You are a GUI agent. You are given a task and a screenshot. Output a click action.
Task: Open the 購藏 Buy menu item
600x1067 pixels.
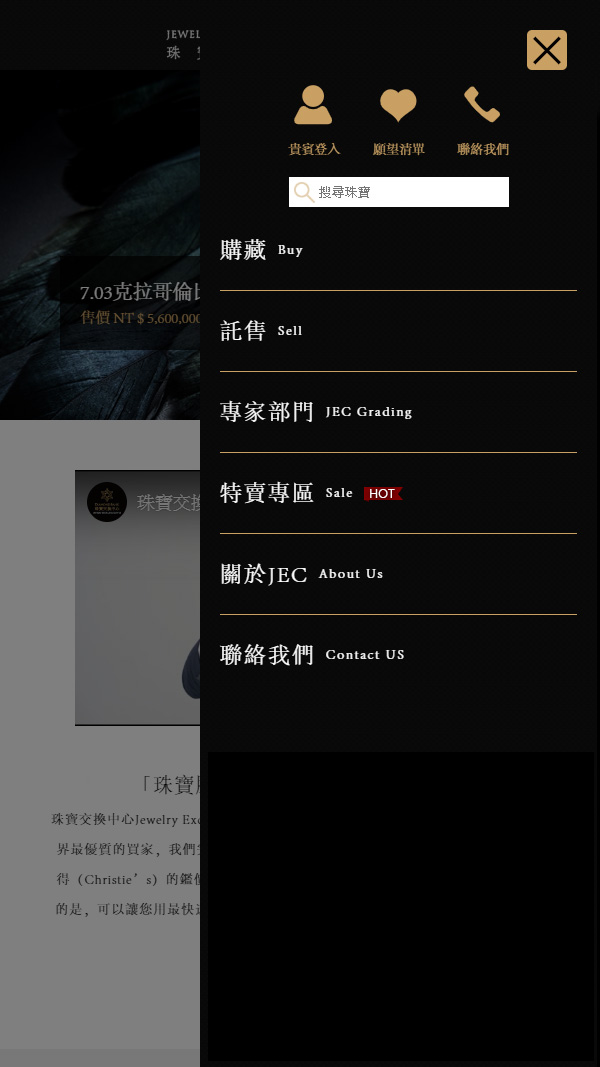(x=262, y=250)
